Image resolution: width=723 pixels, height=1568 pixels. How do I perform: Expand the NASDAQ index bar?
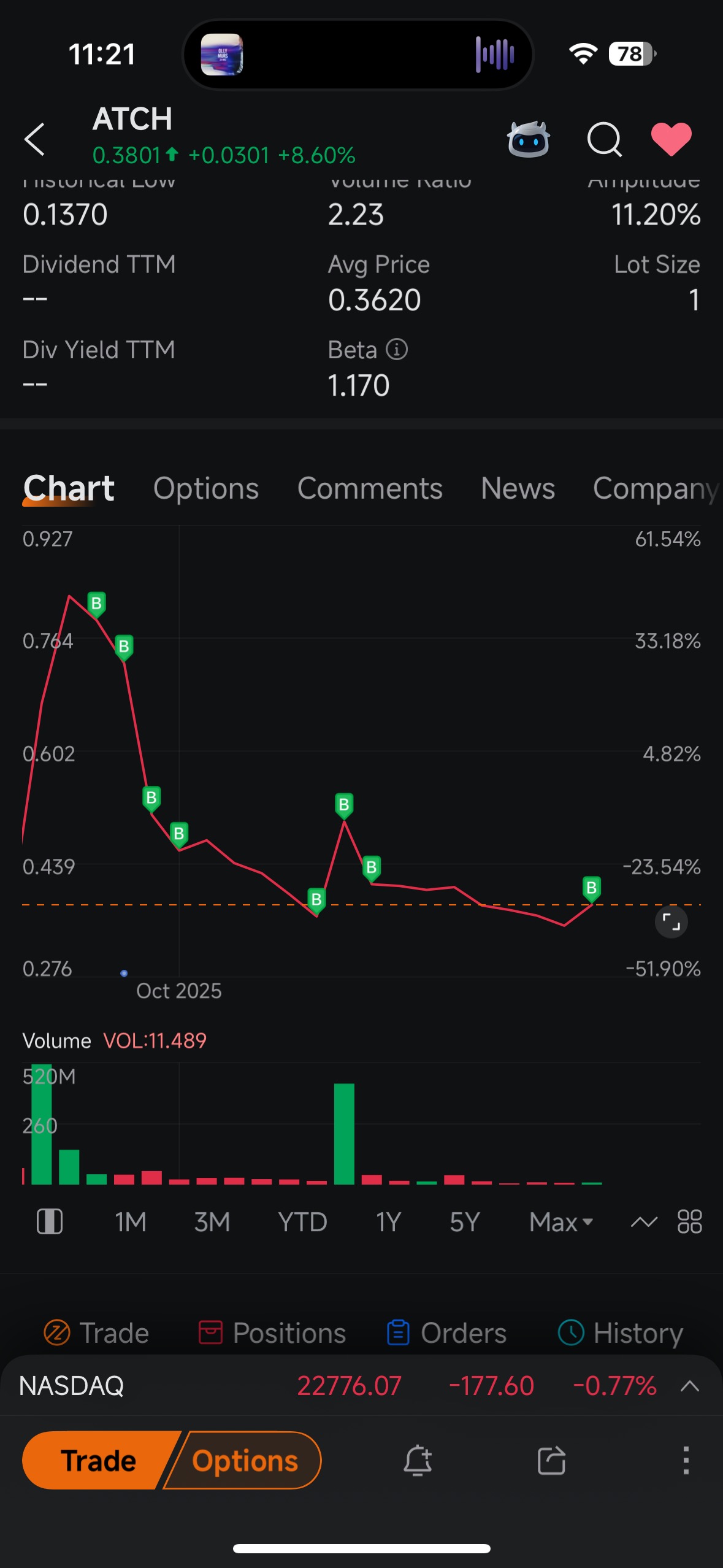[x=690, y=1386]
